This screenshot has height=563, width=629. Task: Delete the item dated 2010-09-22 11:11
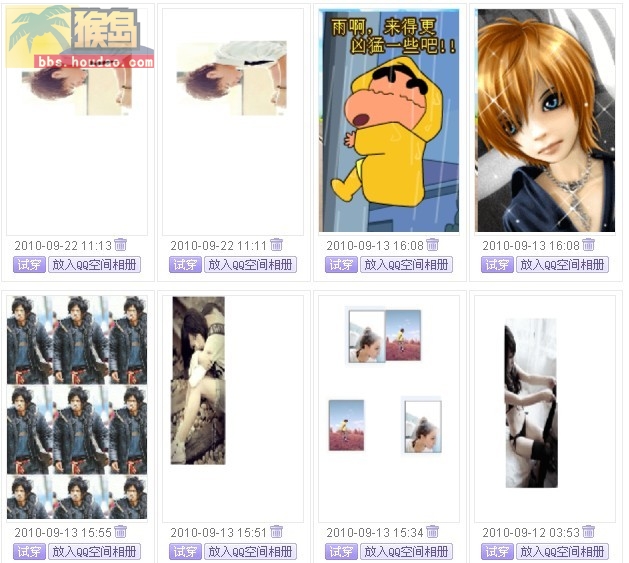(277, 245)
